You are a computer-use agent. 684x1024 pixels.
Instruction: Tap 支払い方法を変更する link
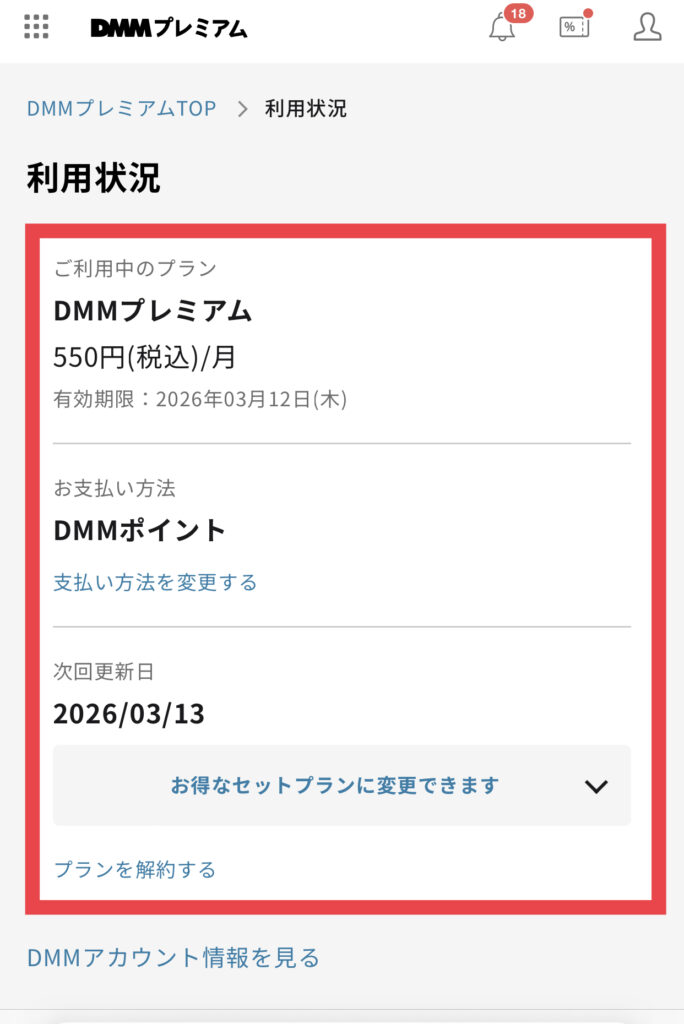pyautogui.click(x=155, y=582)
